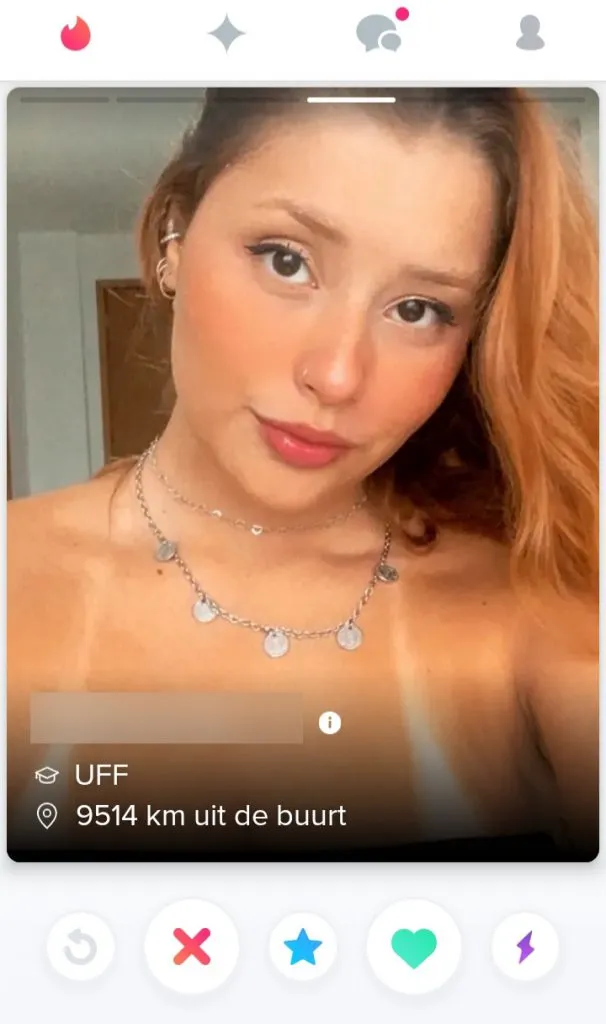Rewind the last swipe
606x1024 pixels.
(80, 946)
